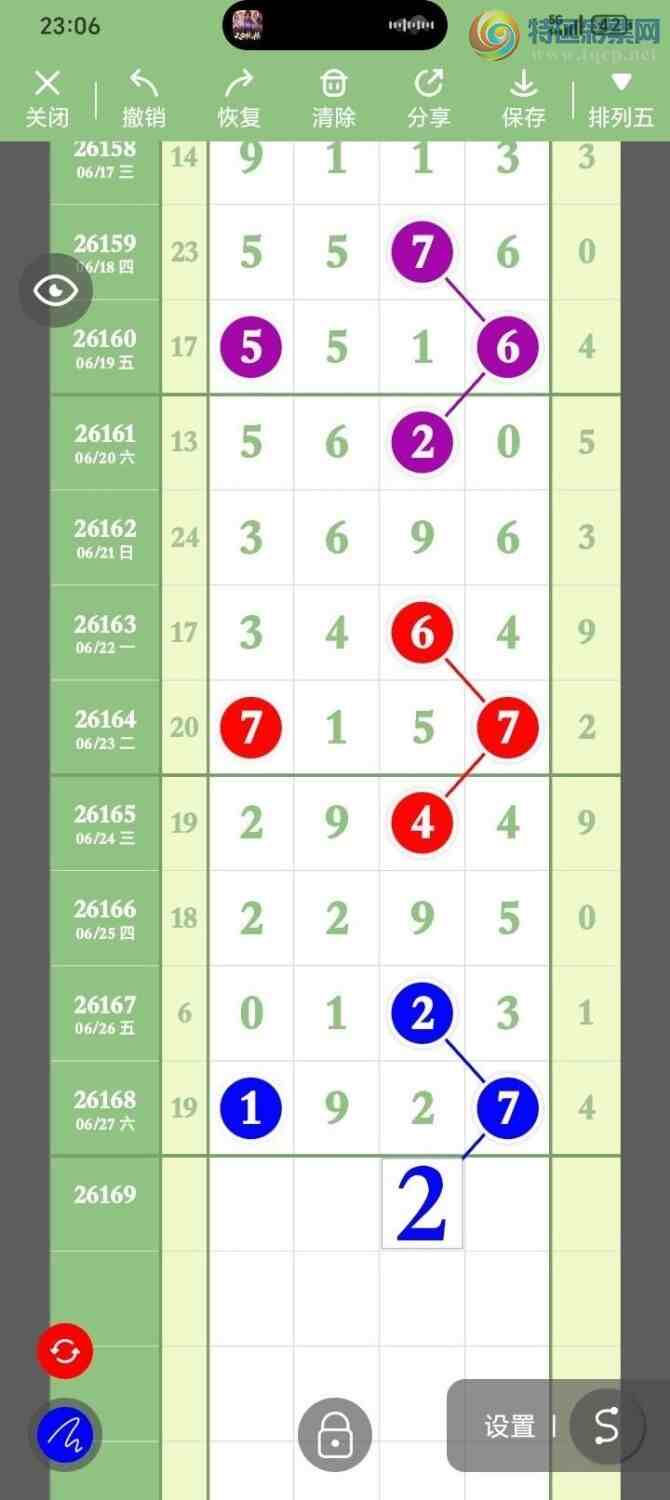670x1500 pixels.
Task: Tap the S-shaped line style button
Action: (x=606, y=1427)
